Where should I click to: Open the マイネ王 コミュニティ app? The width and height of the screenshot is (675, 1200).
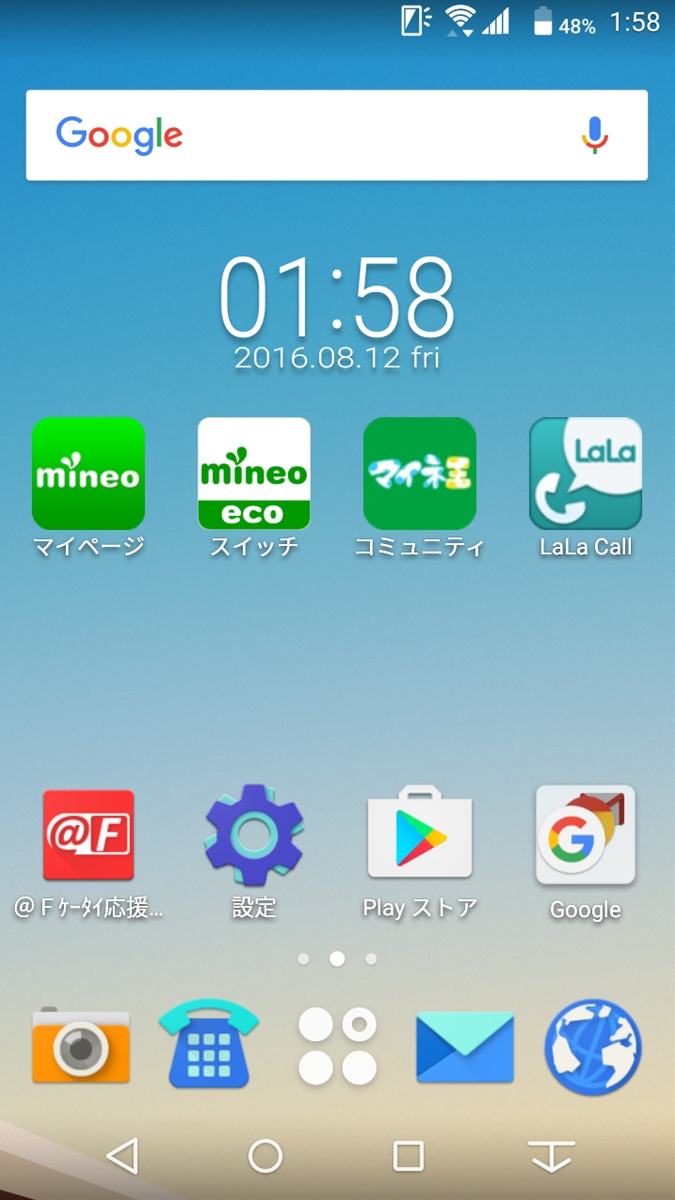tap(420, 473)
